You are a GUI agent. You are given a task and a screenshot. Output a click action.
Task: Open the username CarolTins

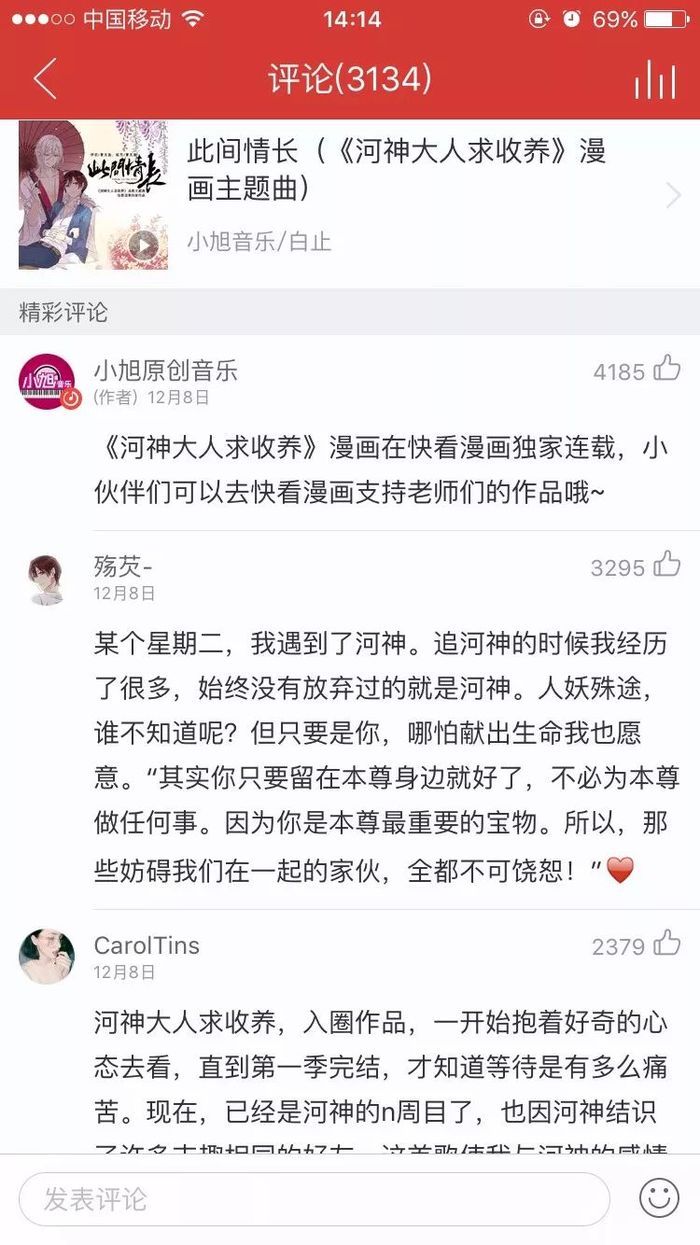point(147,945)
